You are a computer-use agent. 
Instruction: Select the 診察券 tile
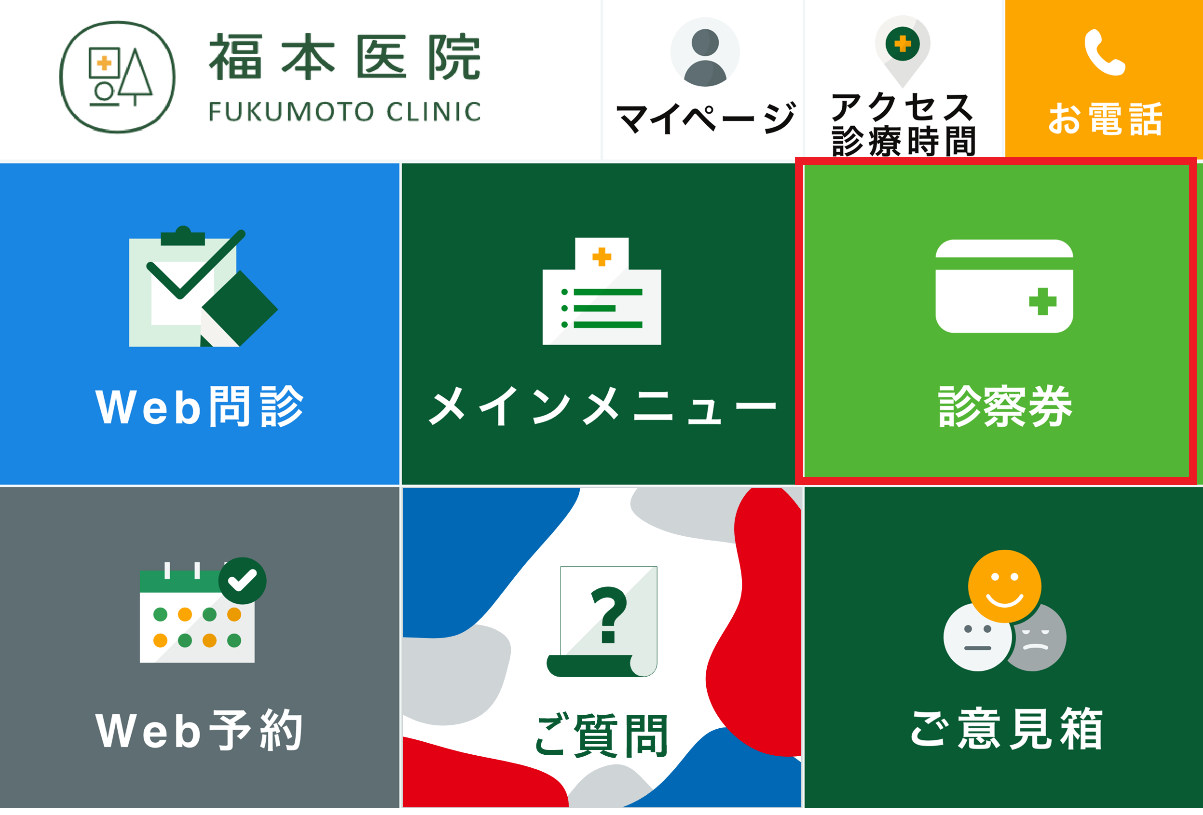pos(1003,324)
